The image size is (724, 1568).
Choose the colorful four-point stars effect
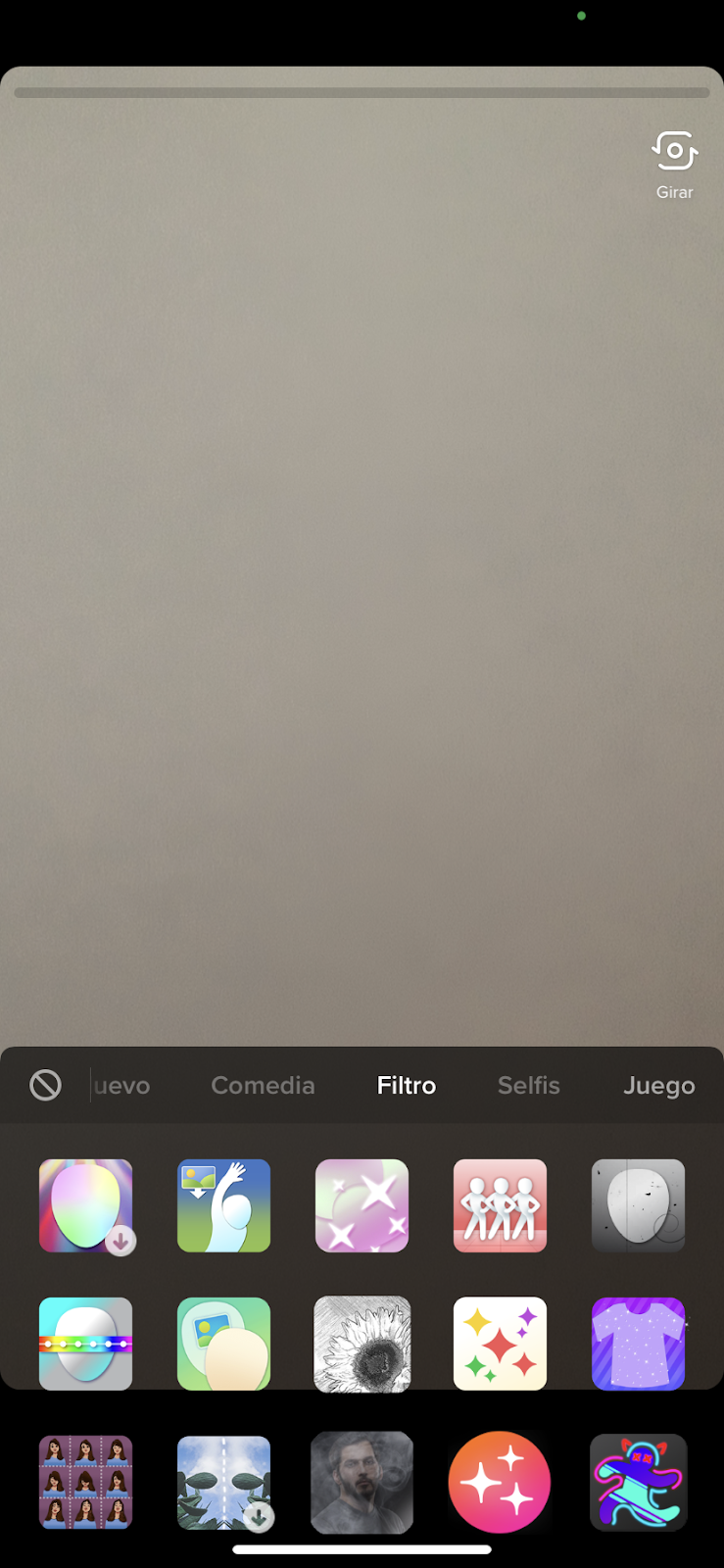(500, 1344)
